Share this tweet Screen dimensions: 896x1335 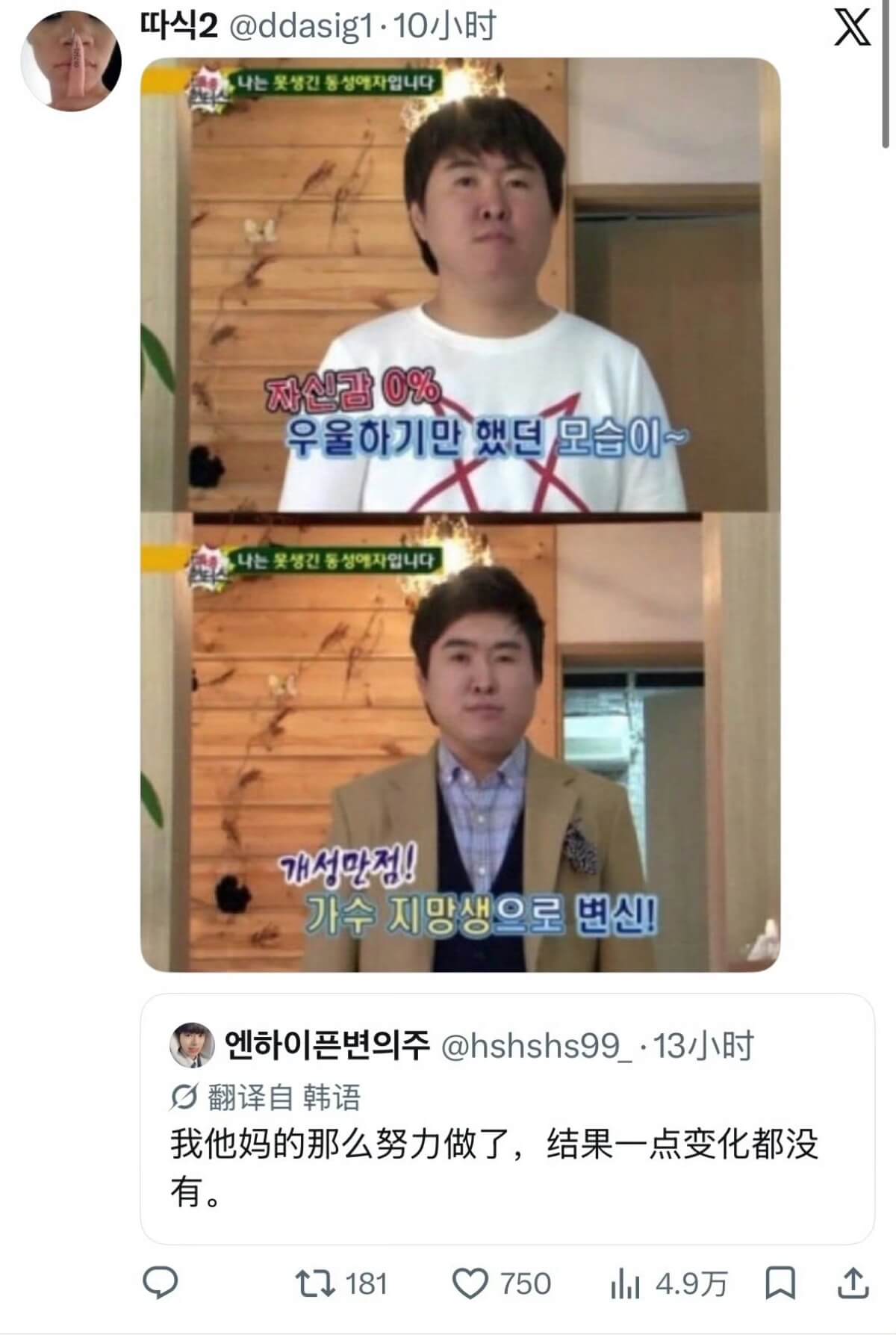coord(852,1283)
